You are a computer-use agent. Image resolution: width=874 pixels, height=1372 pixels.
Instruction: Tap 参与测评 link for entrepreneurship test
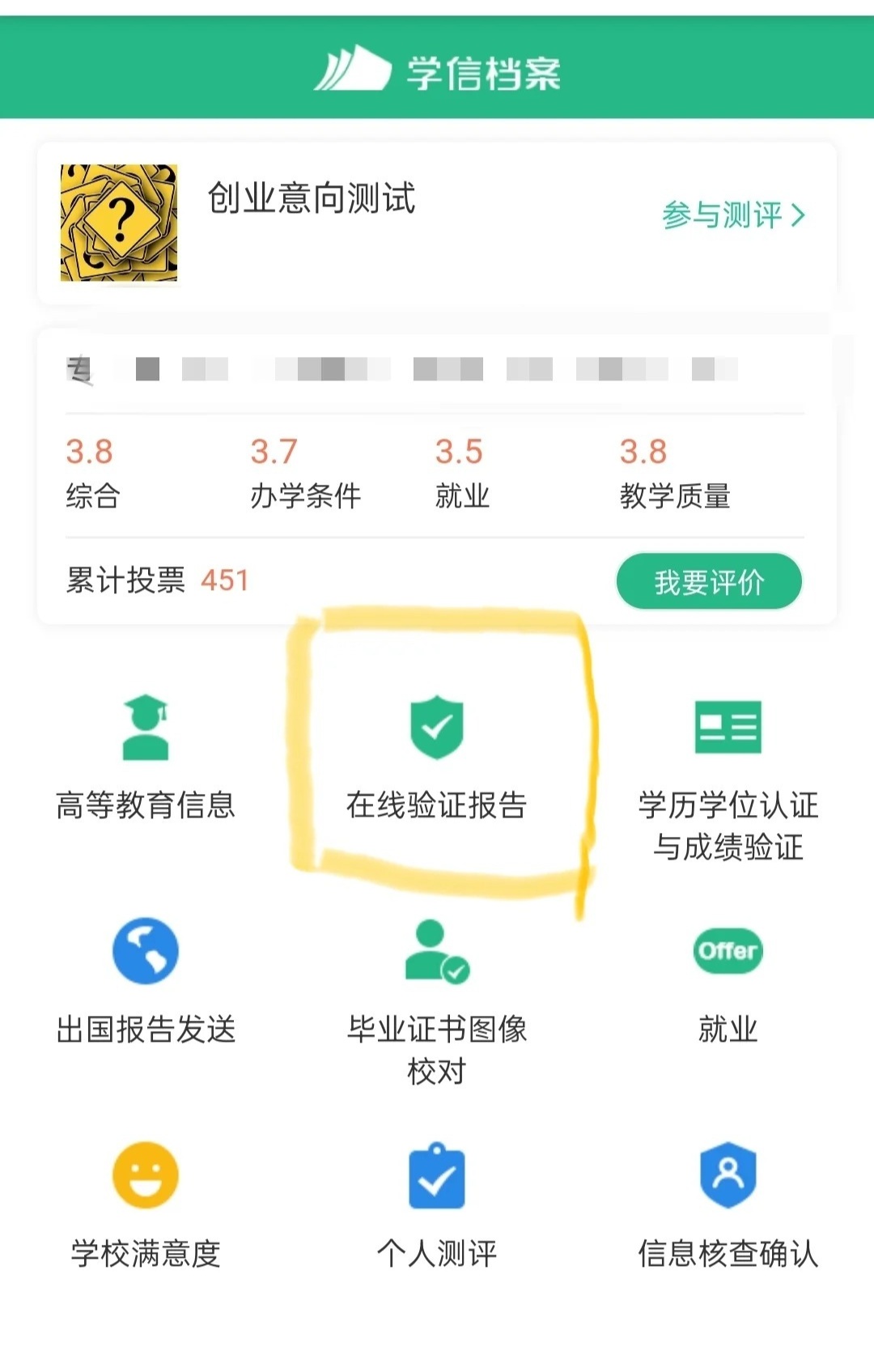click(x=733, y=215)
